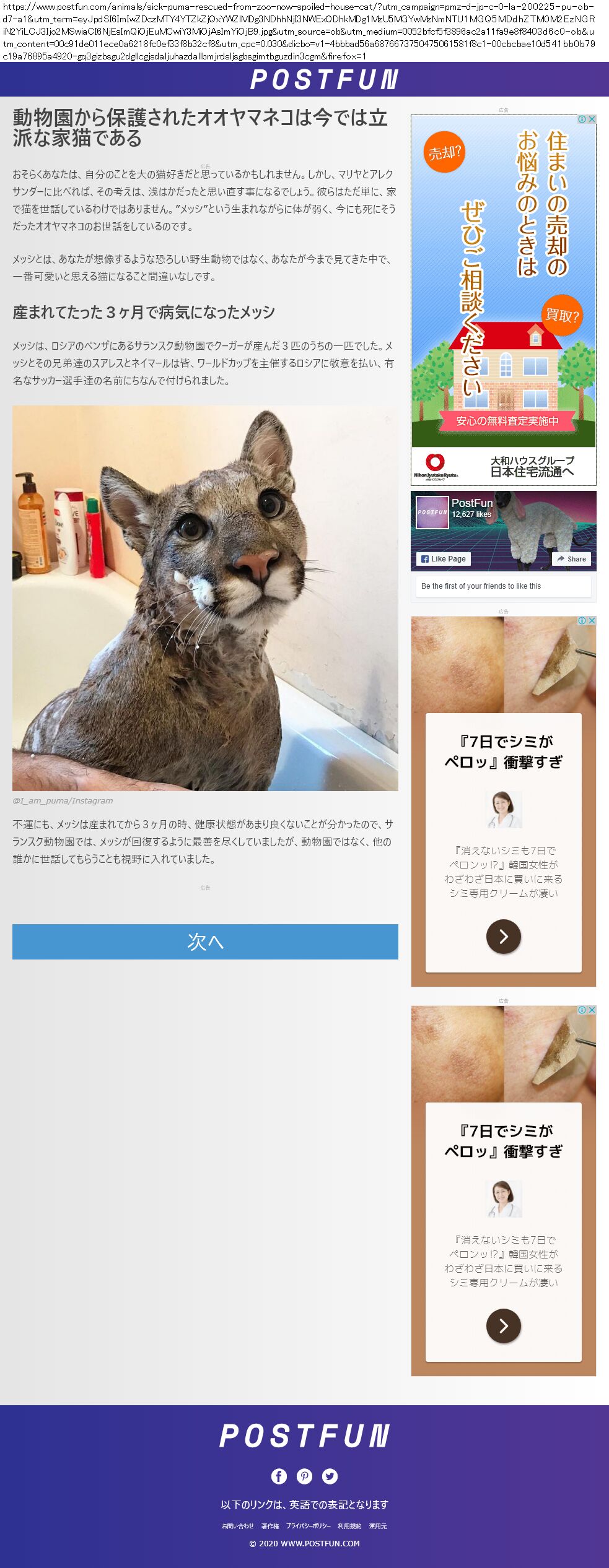Open the 著作権 copyright link

pyautogui.click(x=270, y=1526)
